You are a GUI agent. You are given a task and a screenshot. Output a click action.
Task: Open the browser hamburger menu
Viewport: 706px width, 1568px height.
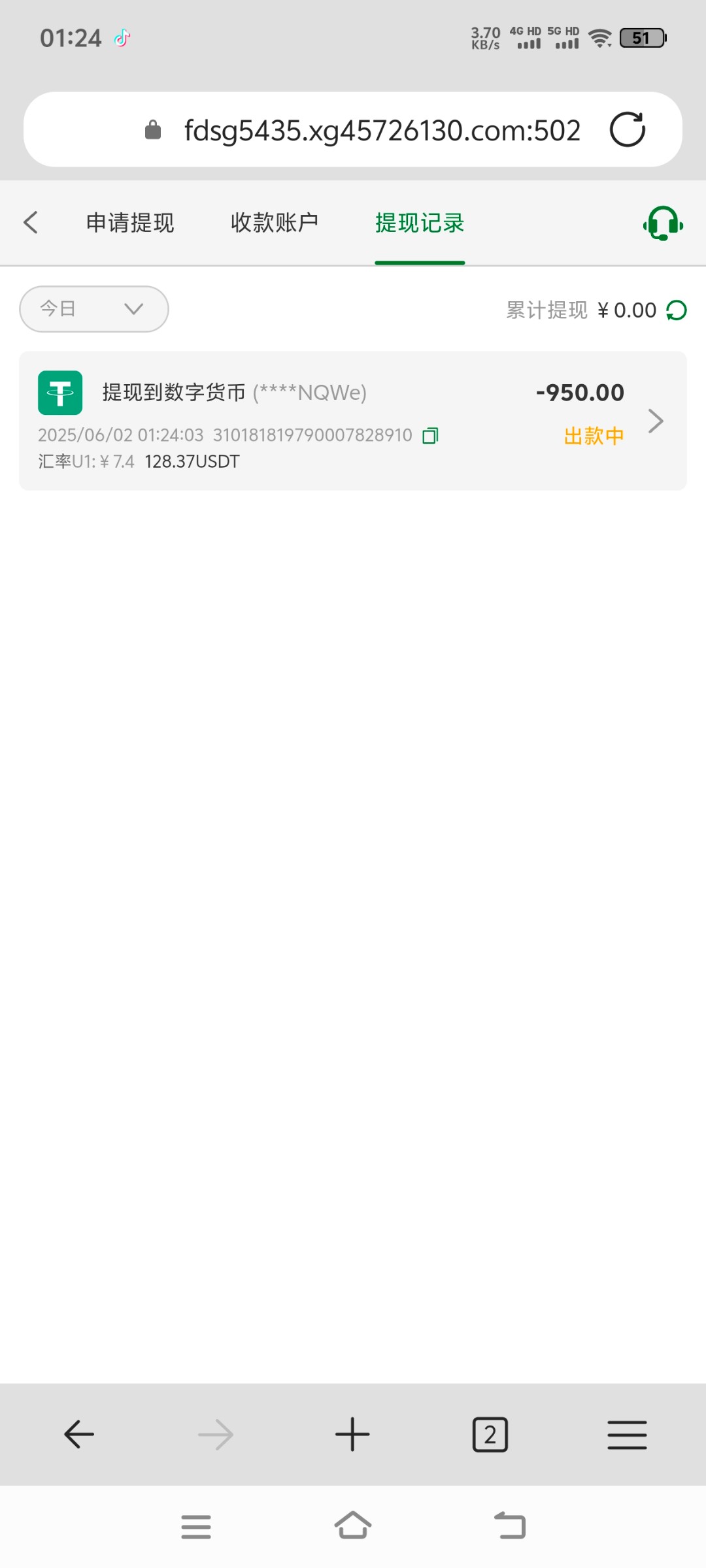point(627,1435)
